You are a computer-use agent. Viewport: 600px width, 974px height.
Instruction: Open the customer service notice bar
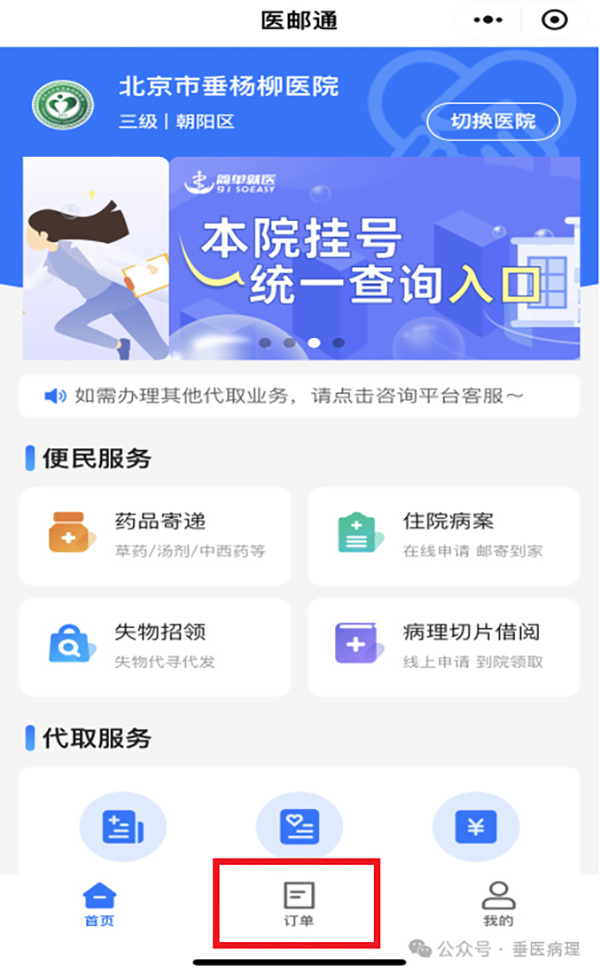(299, 396)
